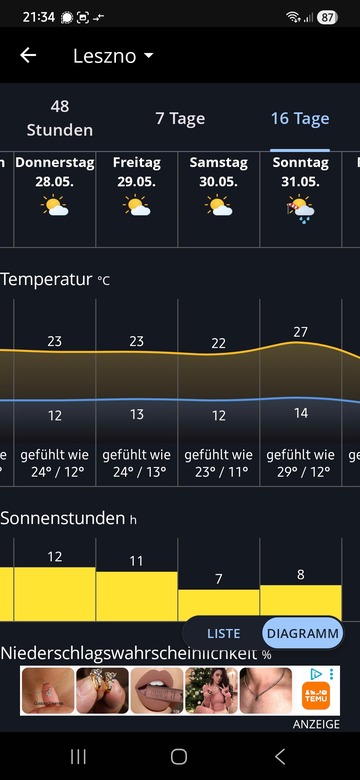Open the Leszno location dropdown
Viewport: 360px width, 780px height.
click(113, 56)
